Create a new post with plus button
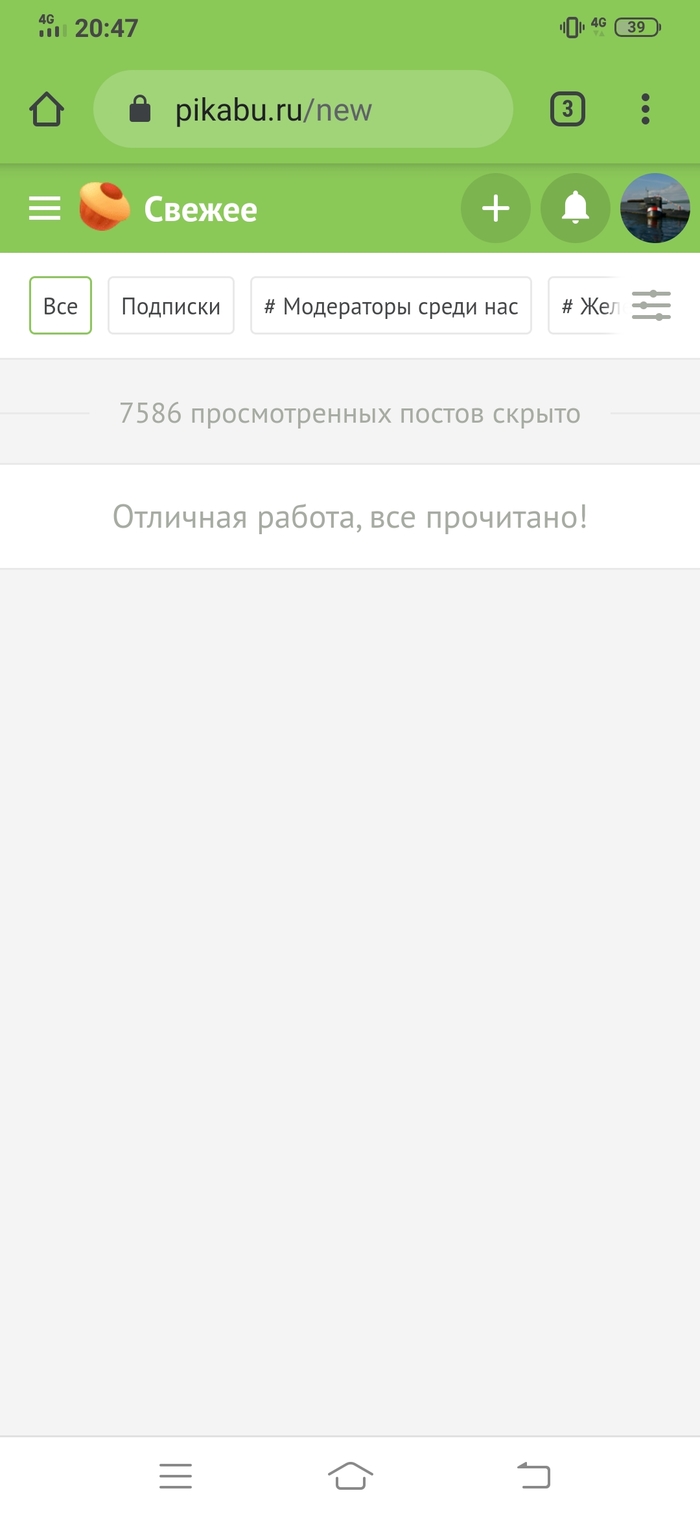Image resolution: width=700 pixels, height=1517 pixels. click(x=495, y=208)
